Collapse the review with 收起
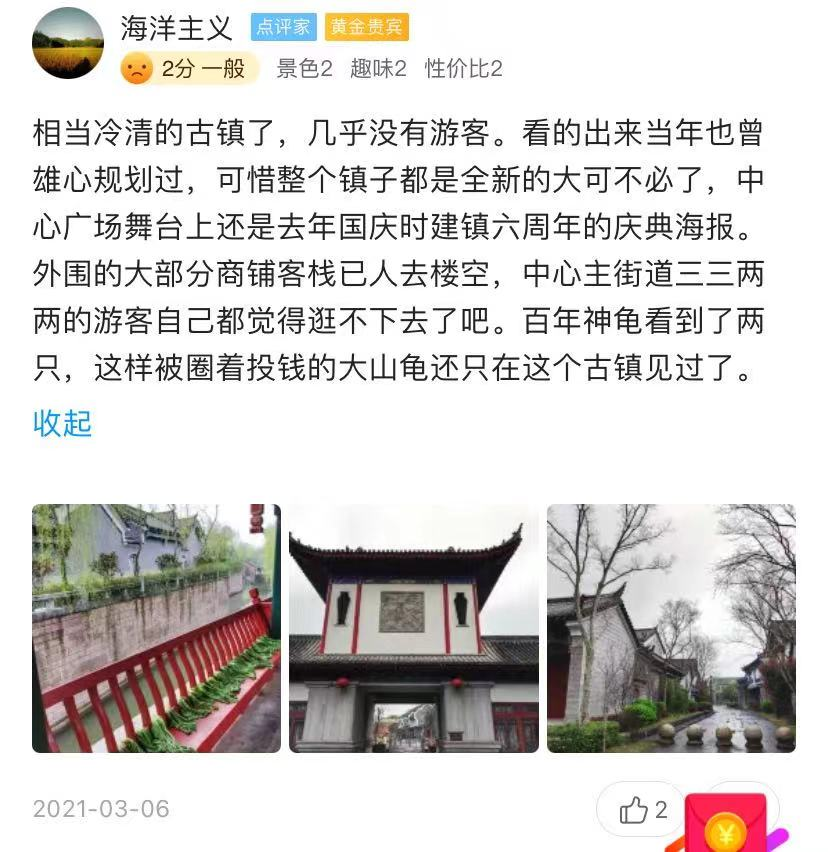The width and height of the screenshot is (828, 852). (x=62, y=423)
